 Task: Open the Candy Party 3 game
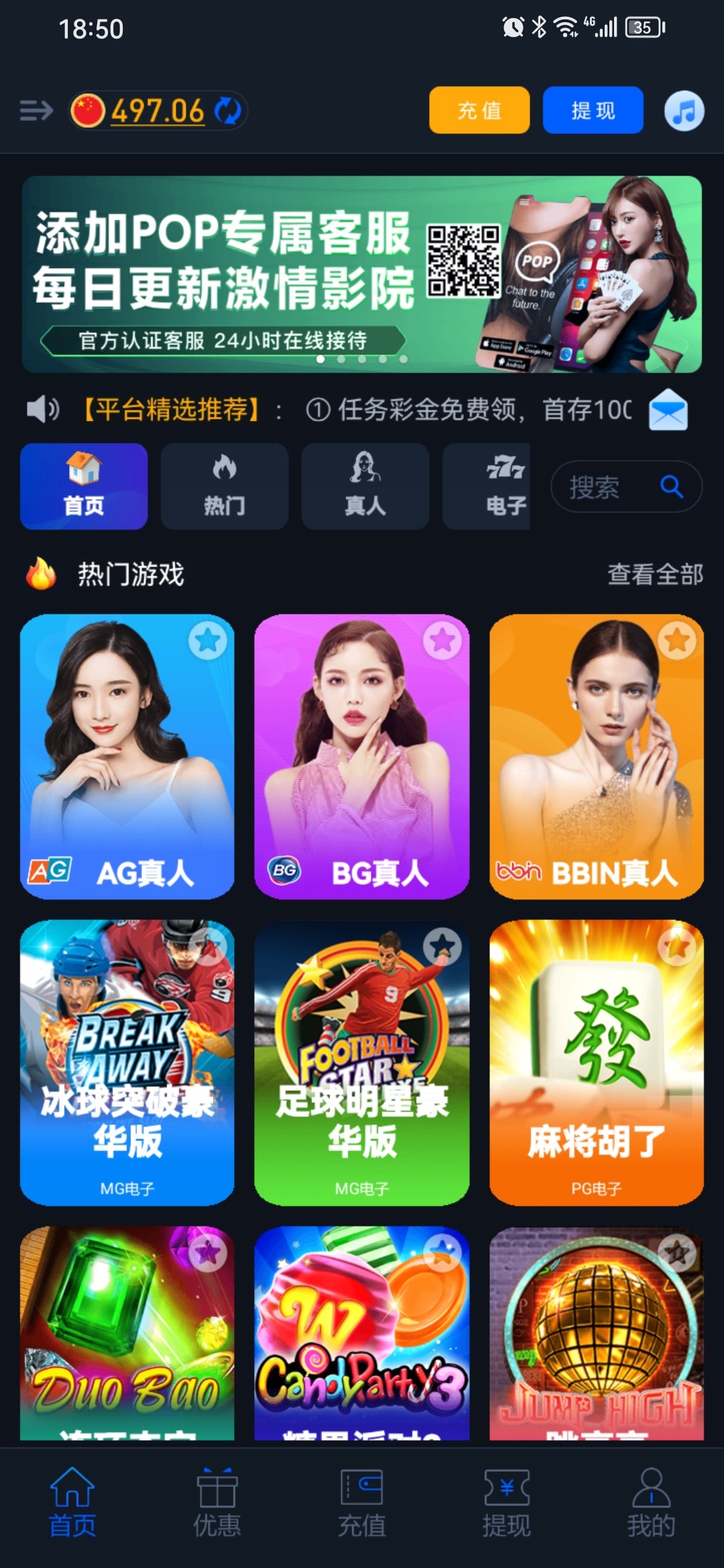click(362, 1333)
